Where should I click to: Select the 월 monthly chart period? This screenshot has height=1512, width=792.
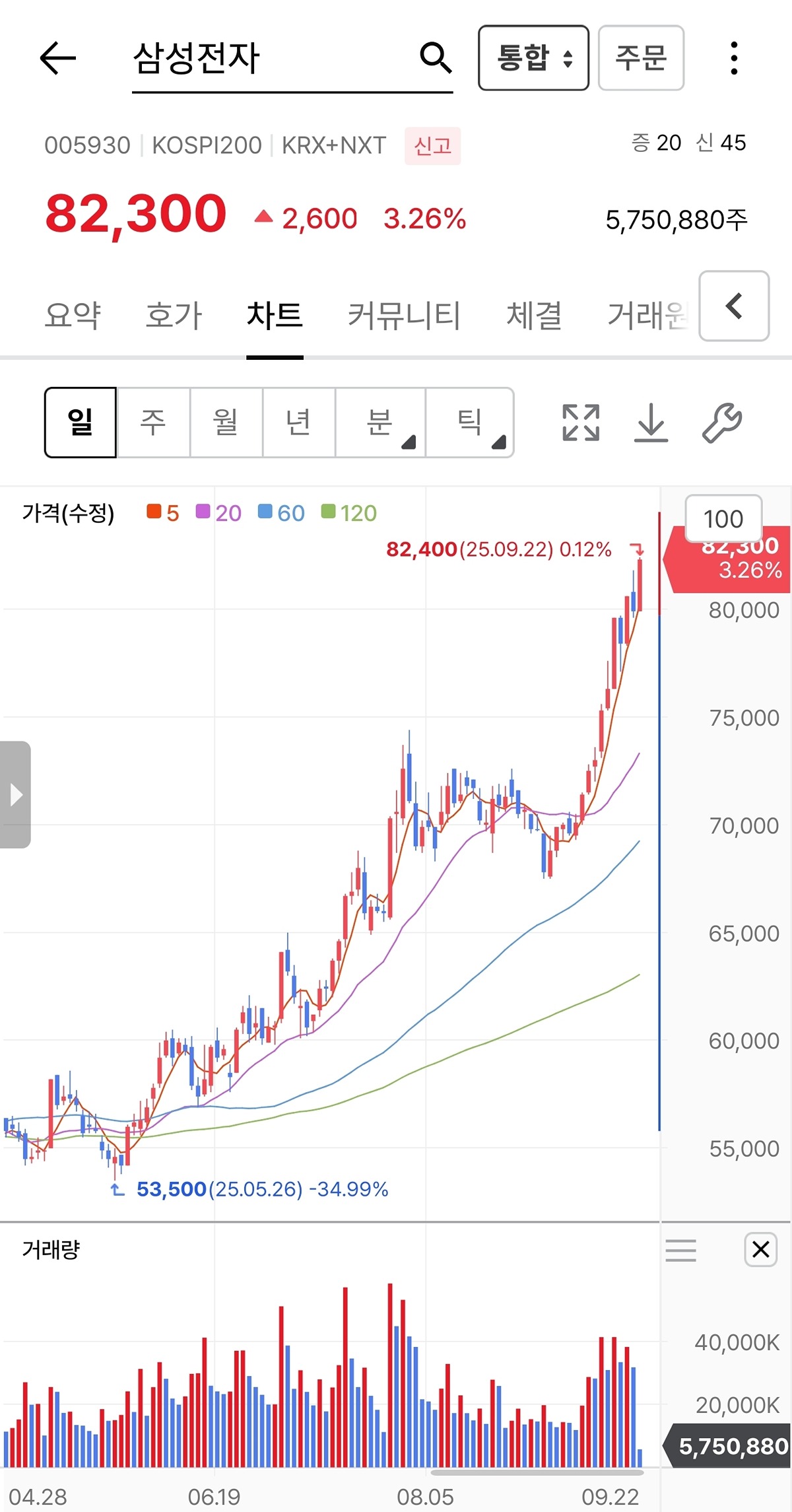[x=226, y=423]
